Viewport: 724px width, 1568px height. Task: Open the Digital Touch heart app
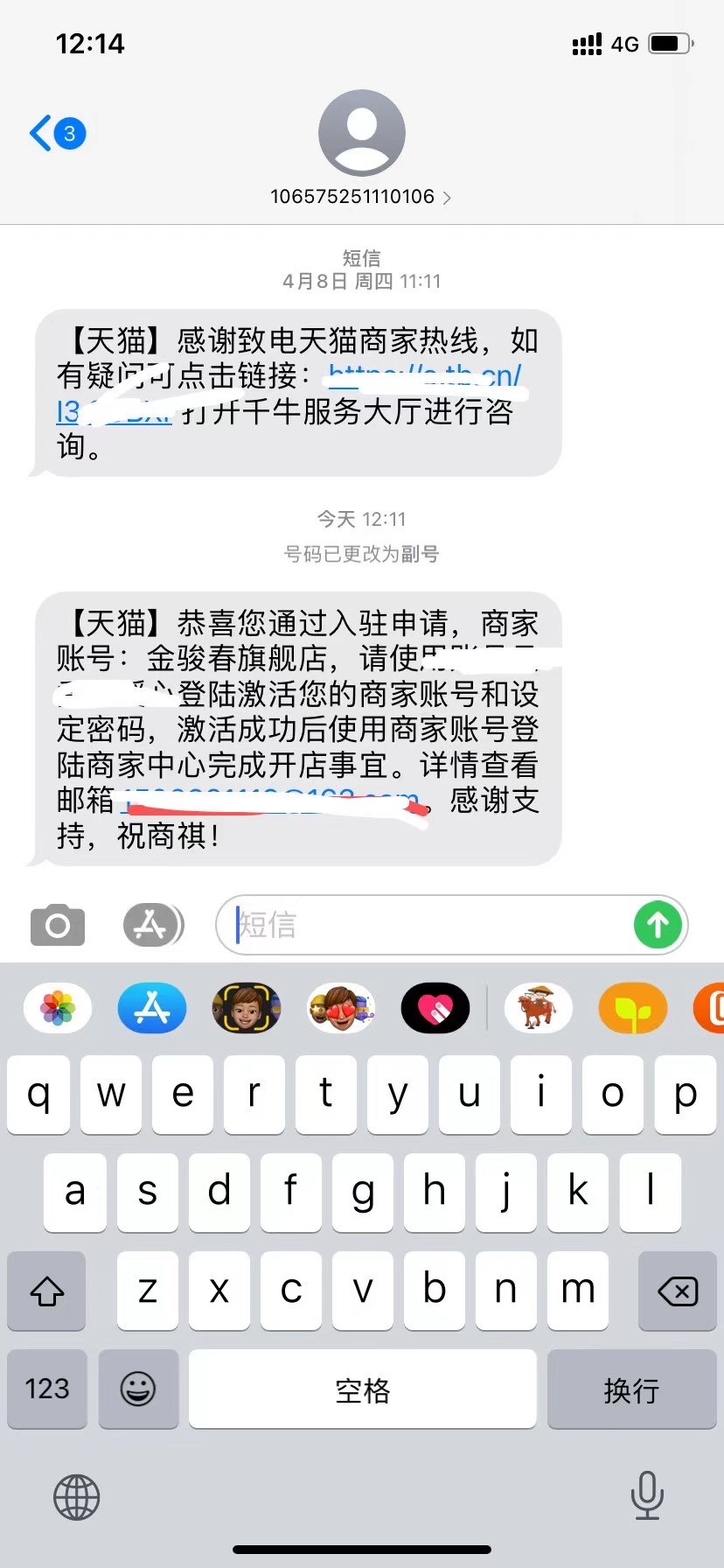pyautogui.click(x=435, y=1008)
